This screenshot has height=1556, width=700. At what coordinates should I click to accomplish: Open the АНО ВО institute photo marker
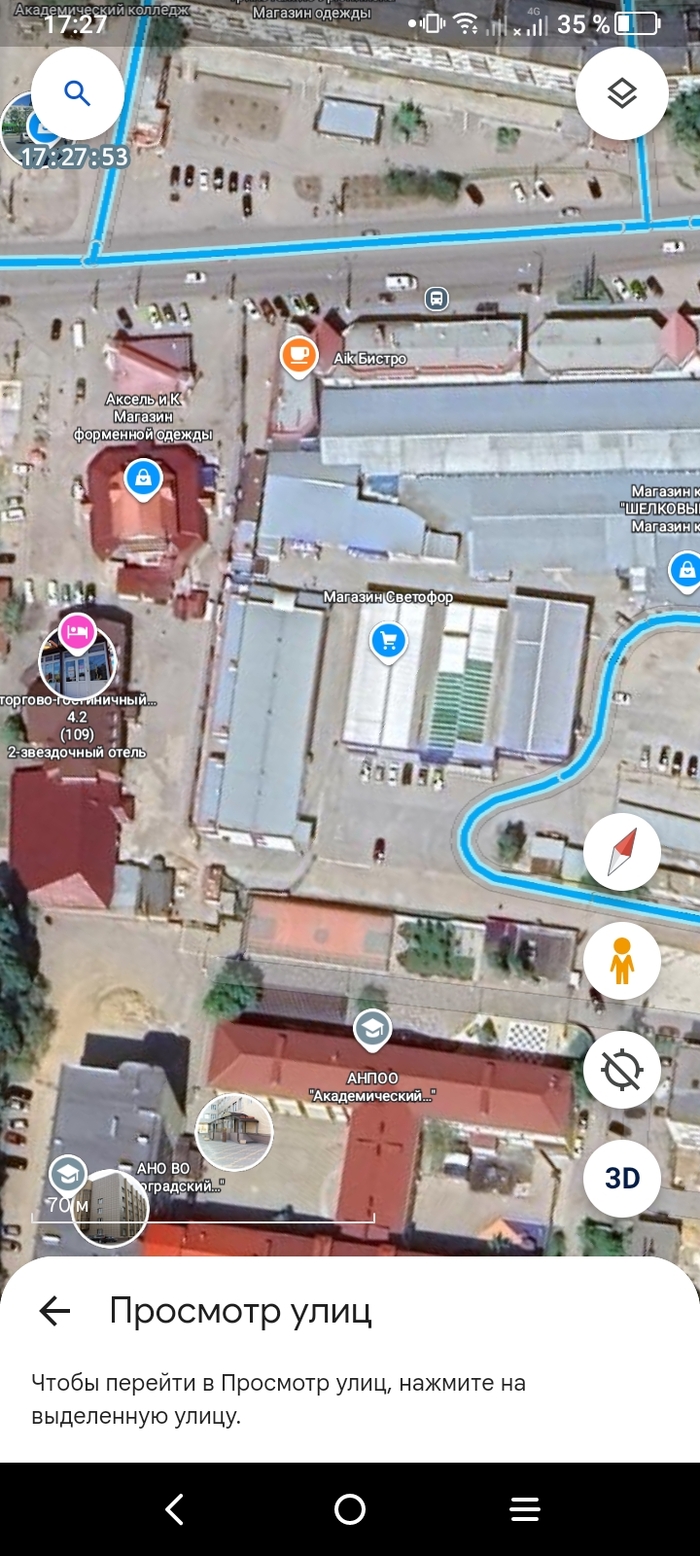110,1208
